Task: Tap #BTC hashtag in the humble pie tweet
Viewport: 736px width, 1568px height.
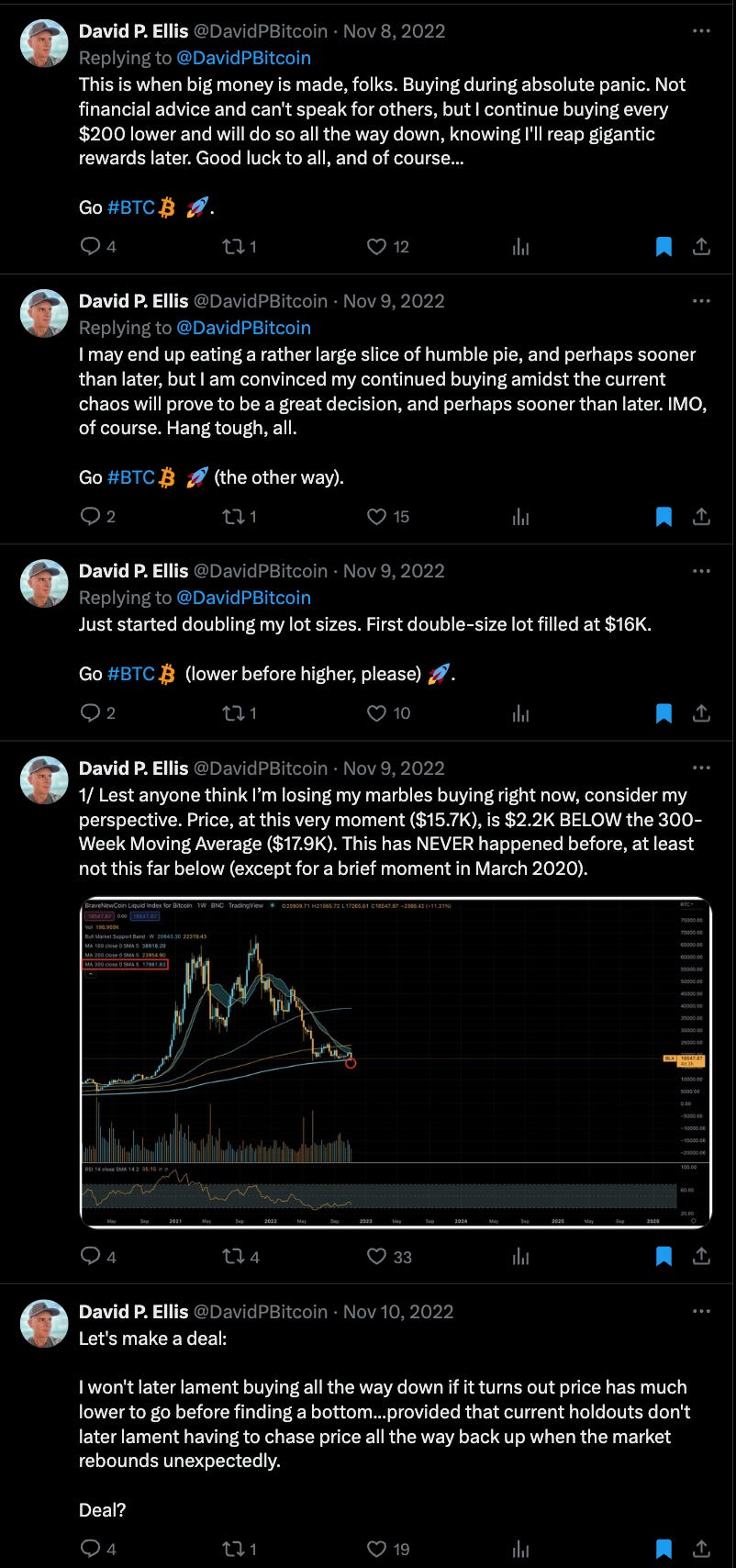Action: pyautogui.click(x=131, y=477)
